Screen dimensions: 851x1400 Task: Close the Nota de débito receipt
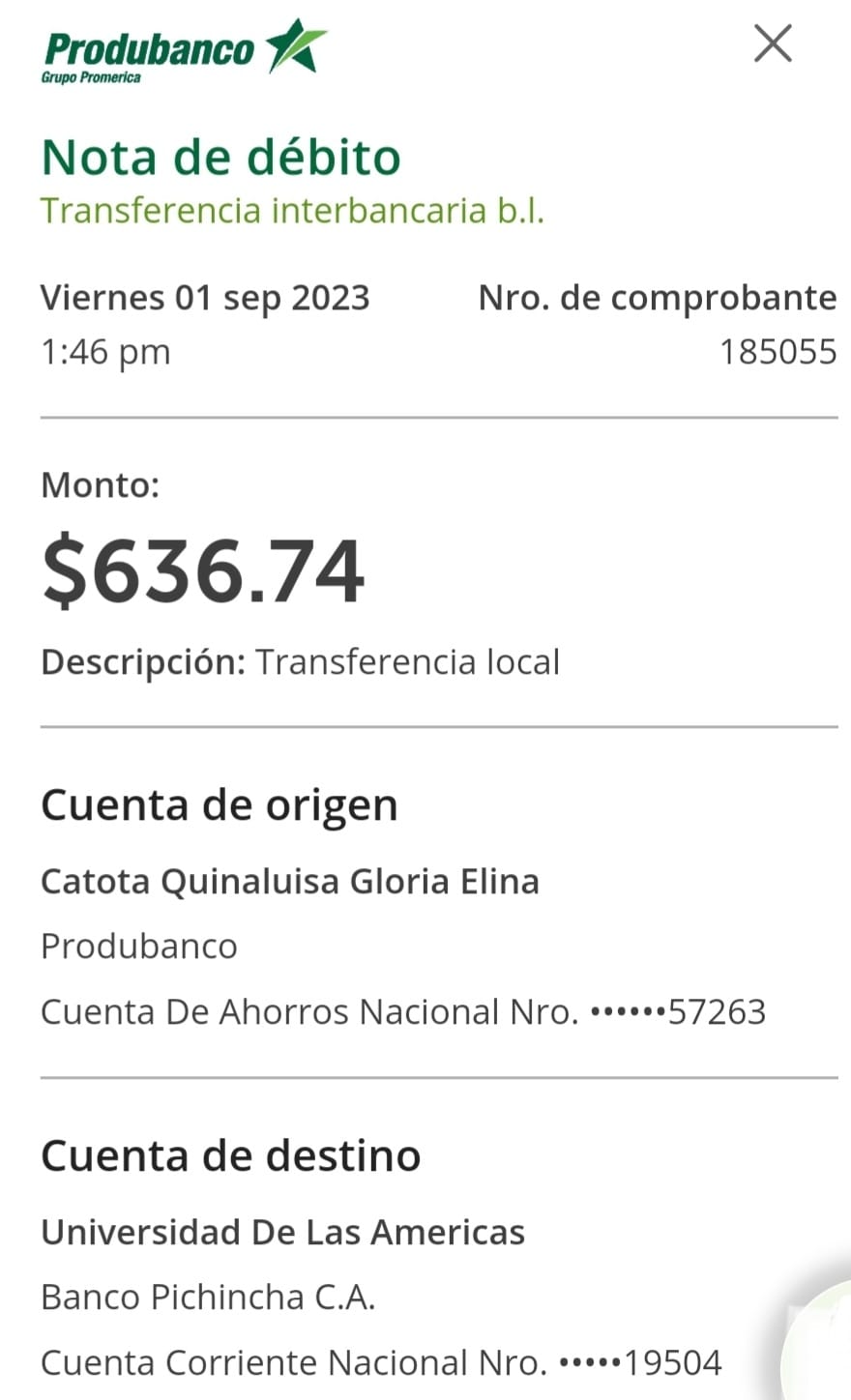773,44
